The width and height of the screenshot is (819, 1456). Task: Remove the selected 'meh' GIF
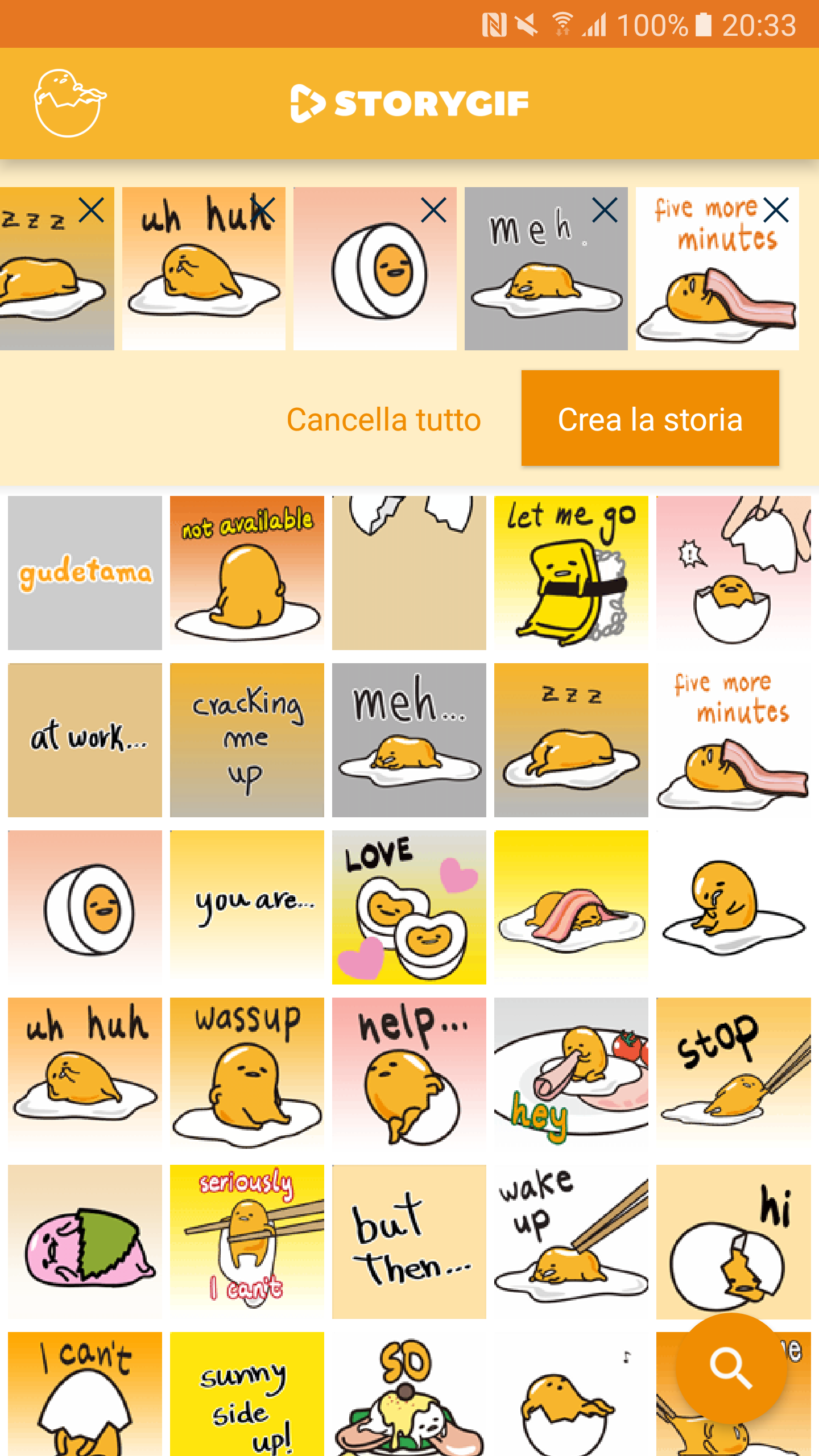point(605,210)
